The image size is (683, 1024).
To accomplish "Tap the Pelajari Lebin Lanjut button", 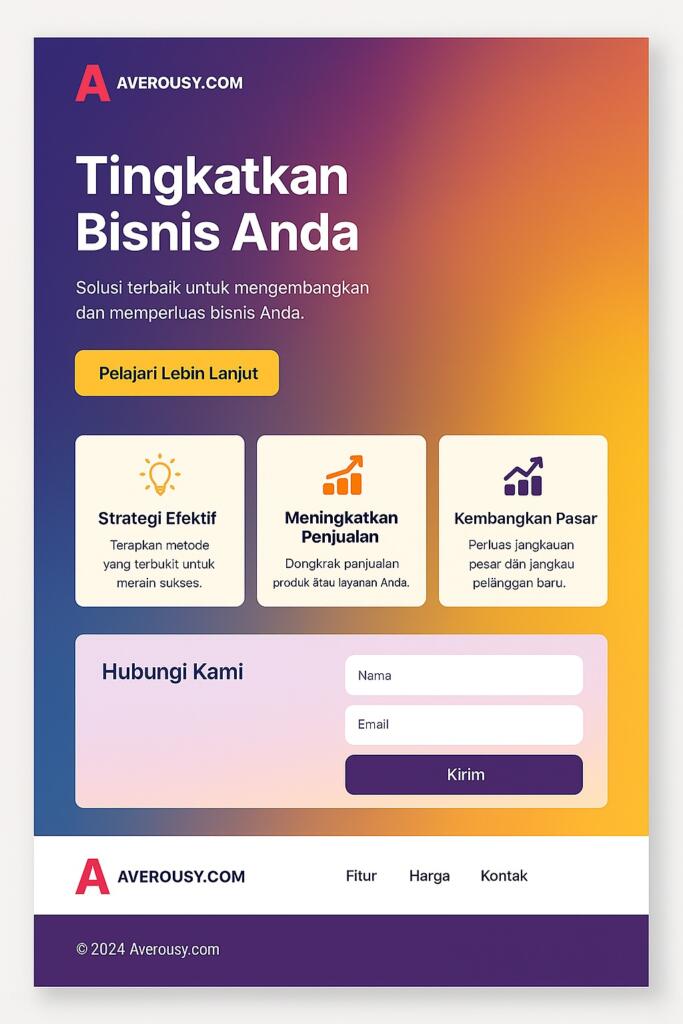I will (x=177, y=373).
